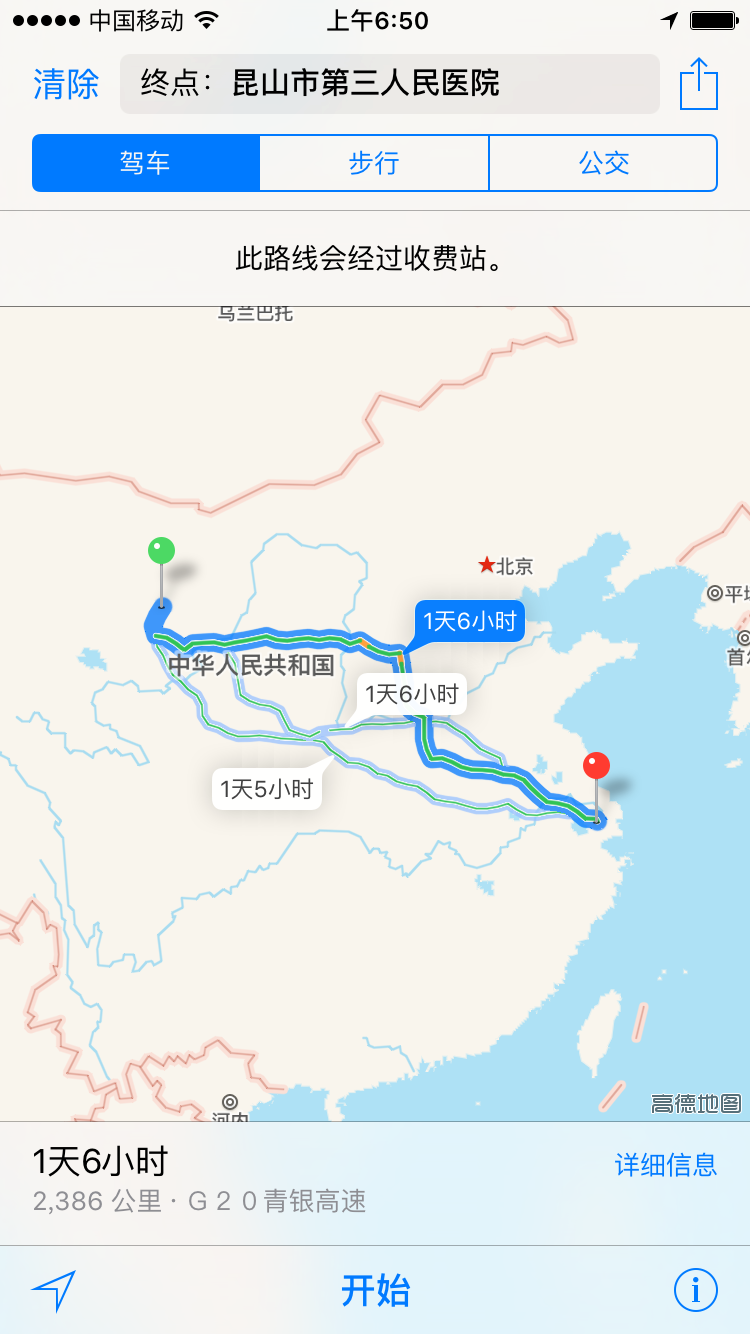The image size is (750, 1334).
Task: Open 详细信息 route details
Action: point(665,1164)
